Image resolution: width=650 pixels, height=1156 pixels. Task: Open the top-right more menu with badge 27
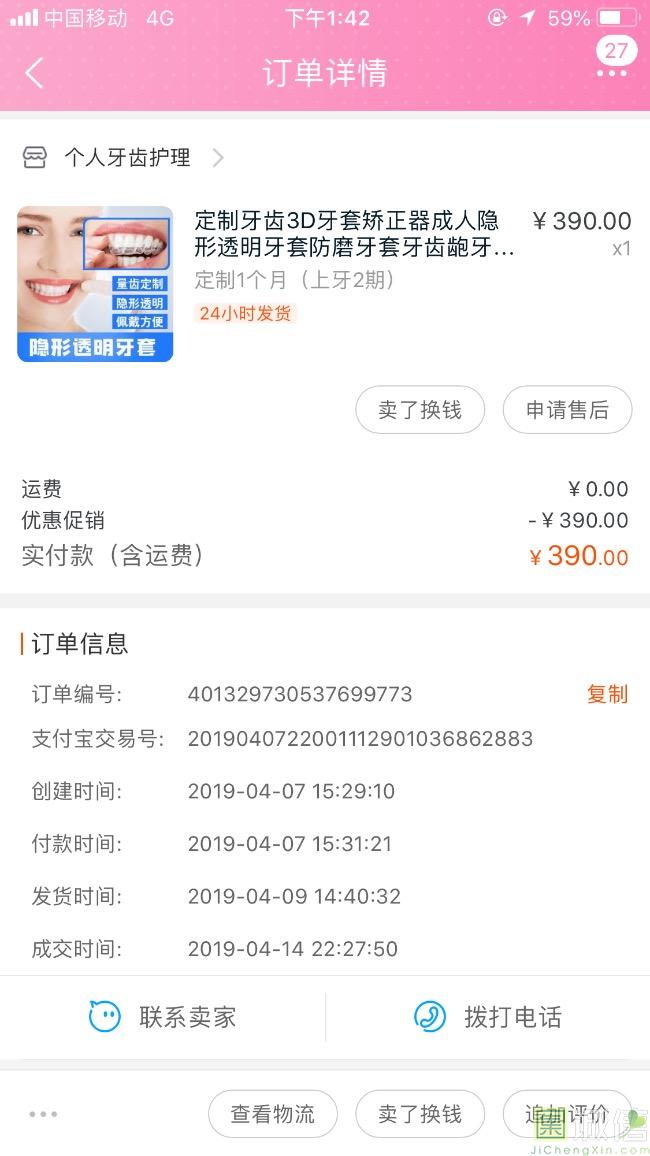(x=613, y=63)
